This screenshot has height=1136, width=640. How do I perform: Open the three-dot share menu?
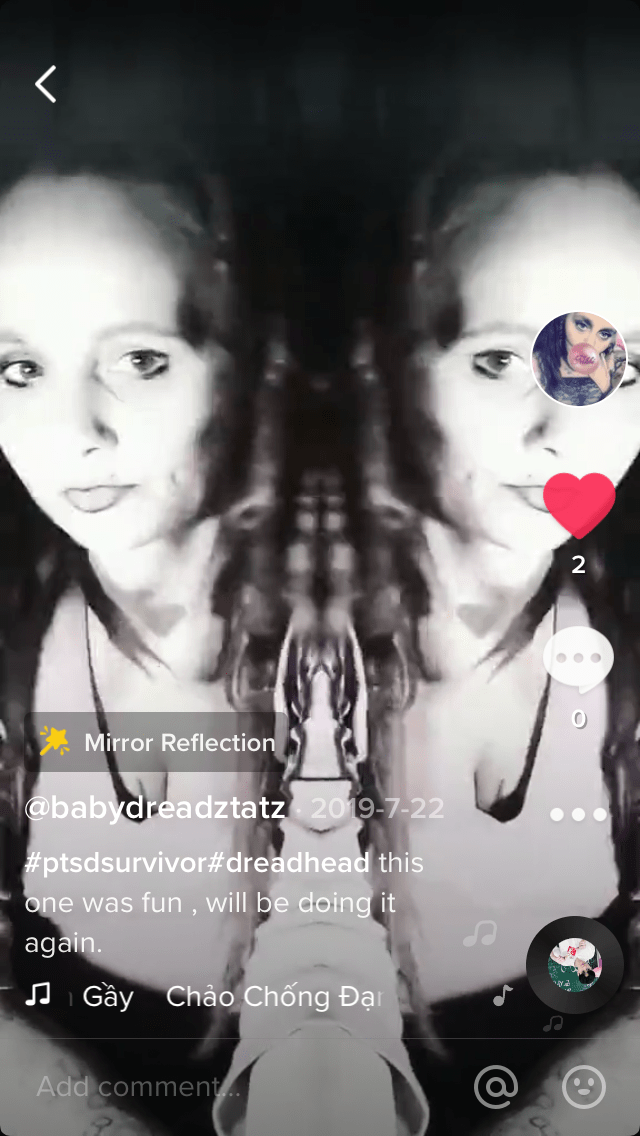578,814
